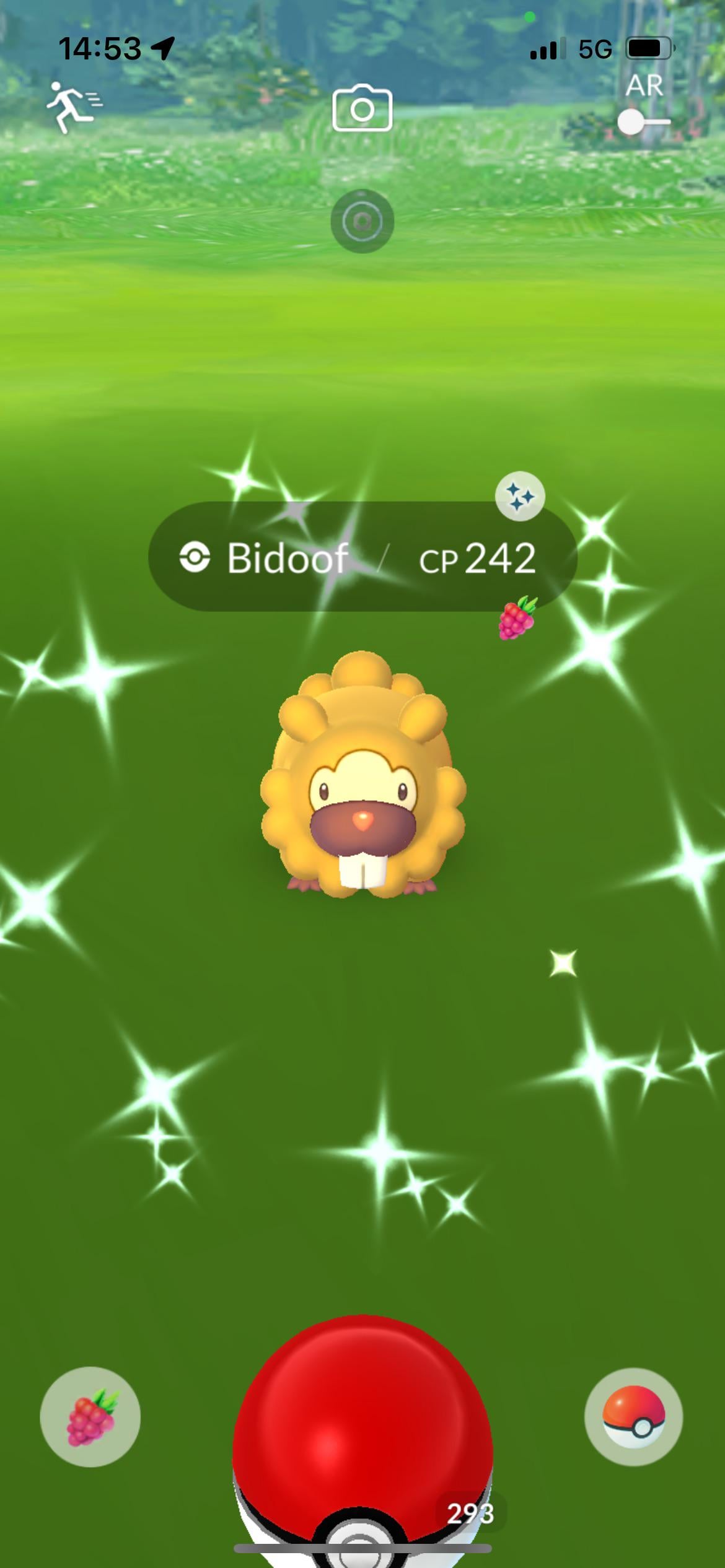
Task: Open the Poké Ball selection button
Action: [x=633, y=1416]
